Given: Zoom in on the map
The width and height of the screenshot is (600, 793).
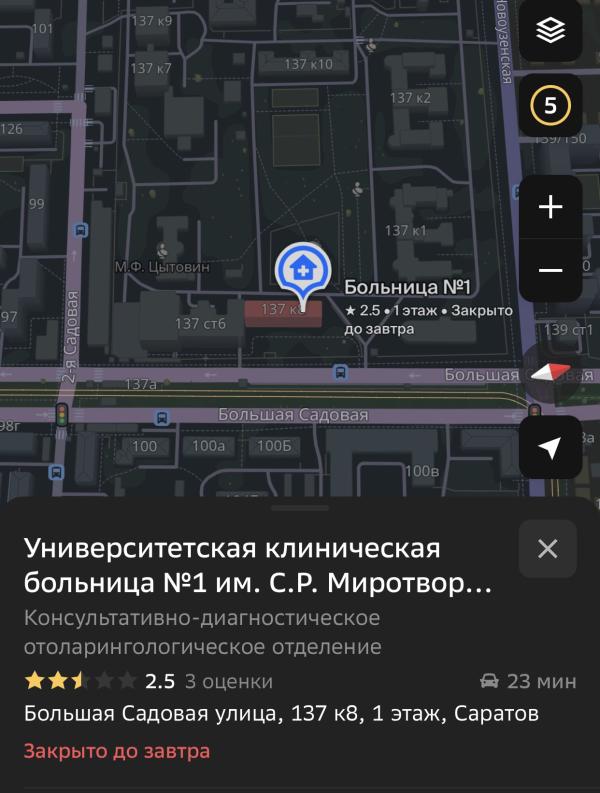Looking at the screenshot, I should tap(550, 207).
